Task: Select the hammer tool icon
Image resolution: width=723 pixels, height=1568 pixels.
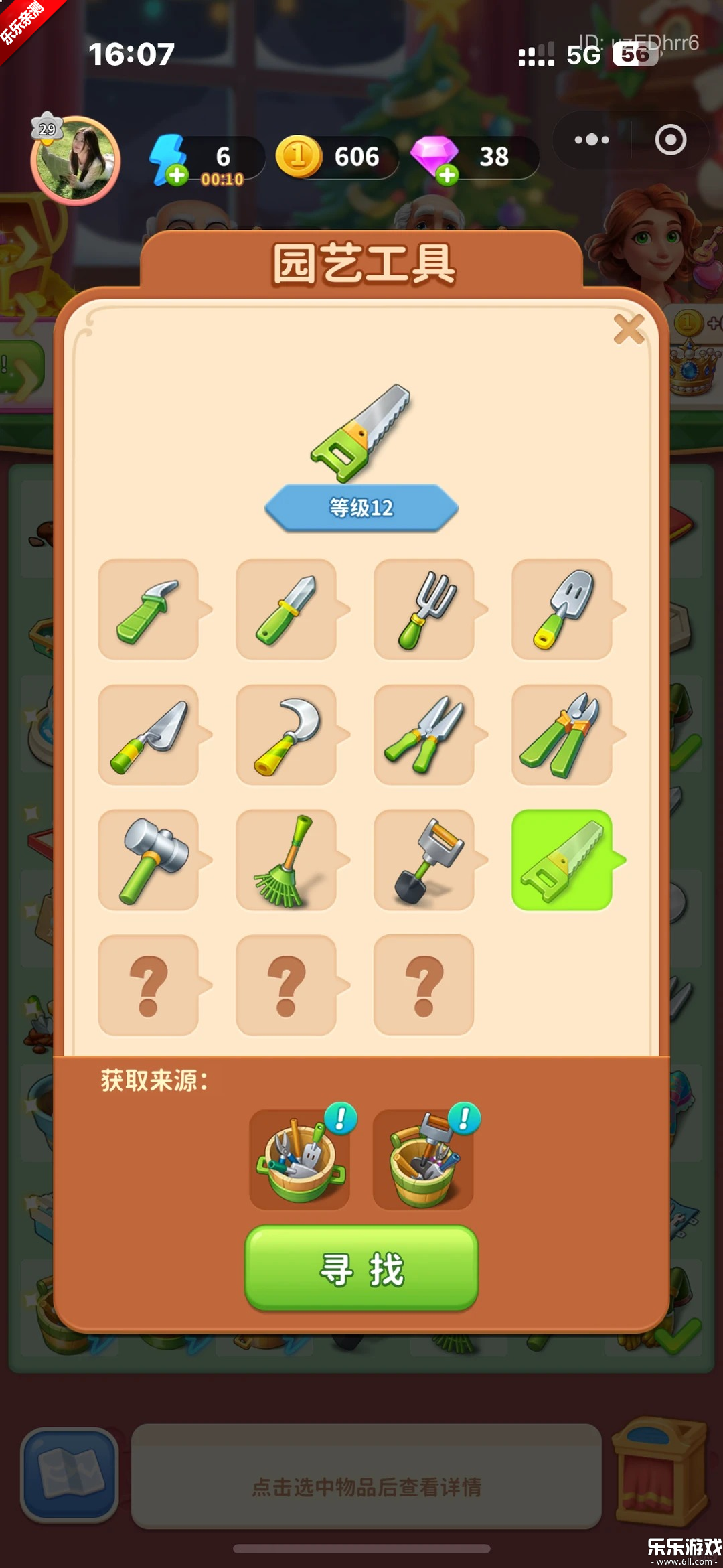Action: coord(149,861)
